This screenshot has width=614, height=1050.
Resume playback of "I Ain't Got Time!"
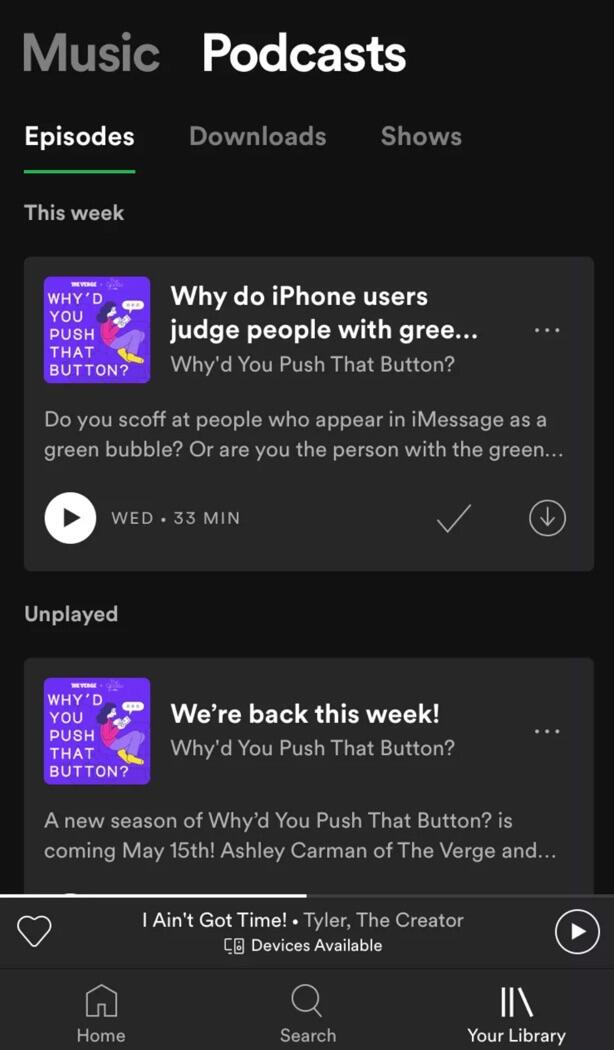click(x=577, y=932)
